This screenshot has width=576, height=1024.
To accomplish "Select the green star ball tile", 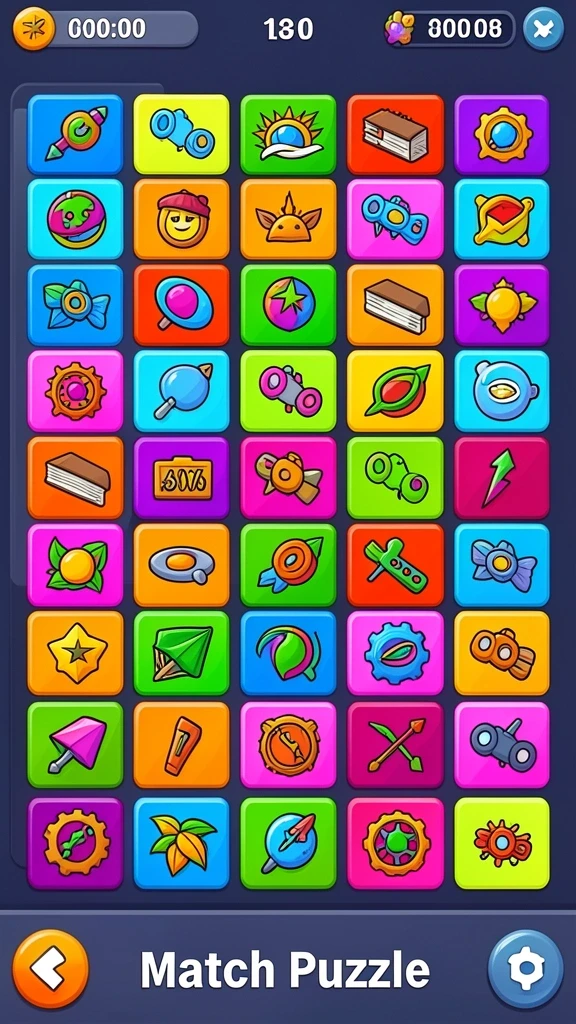I will tap(288, 305).
